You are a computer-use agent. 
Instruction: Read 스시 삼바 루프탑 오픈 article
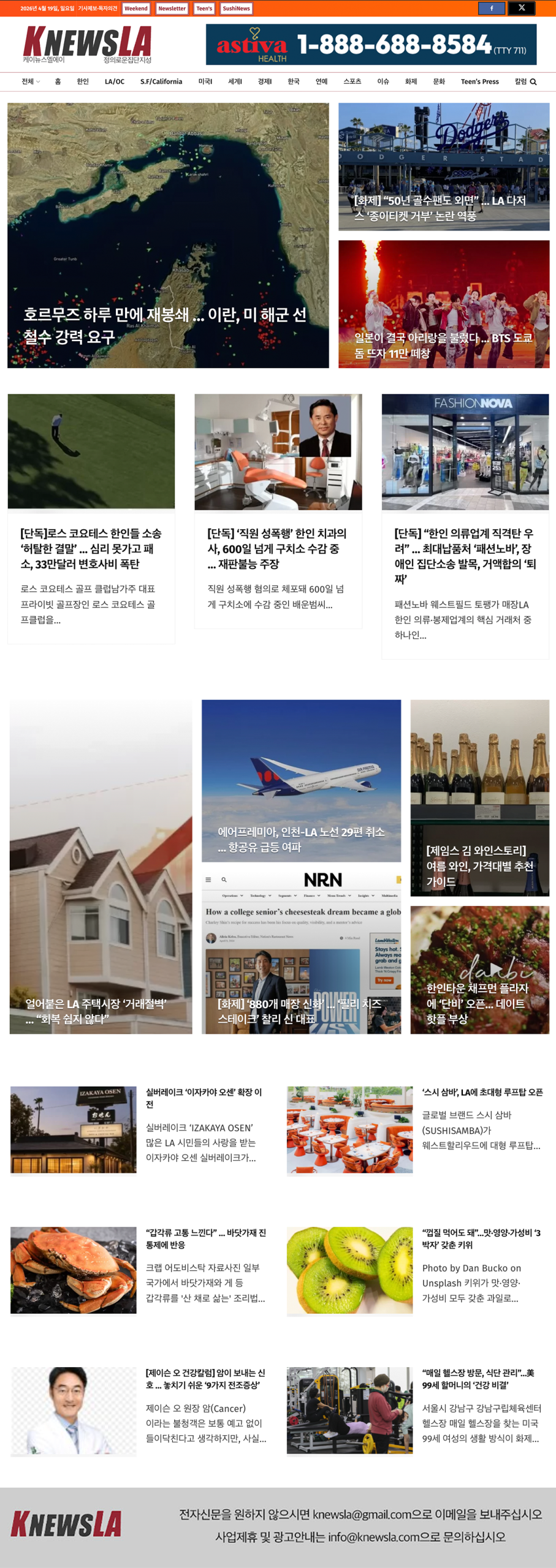tap(482, 1092)
